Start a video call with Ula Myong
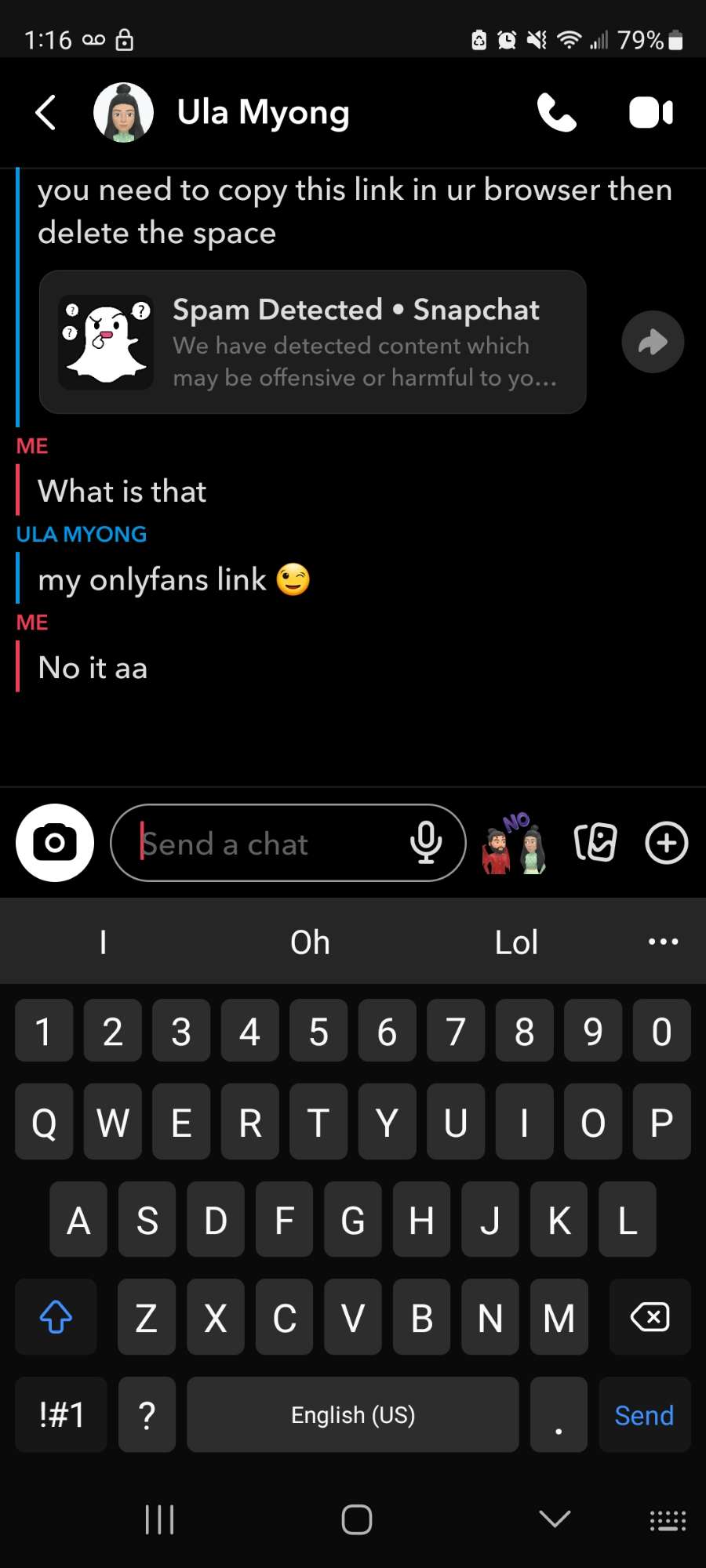Screen dimensions: 706x1568 coord(650,113)
